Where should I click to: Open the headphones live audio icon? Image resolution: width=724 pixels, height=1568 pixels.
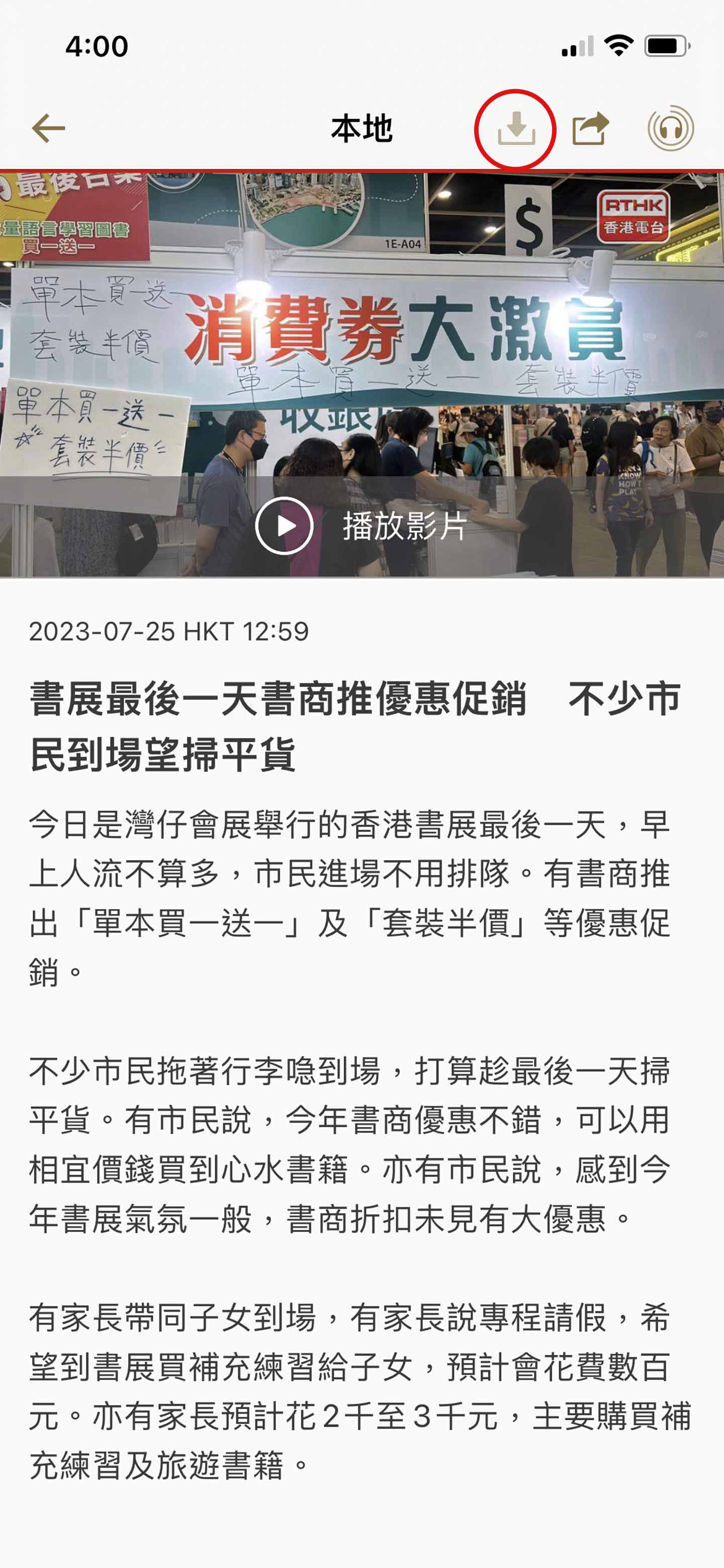670,129
